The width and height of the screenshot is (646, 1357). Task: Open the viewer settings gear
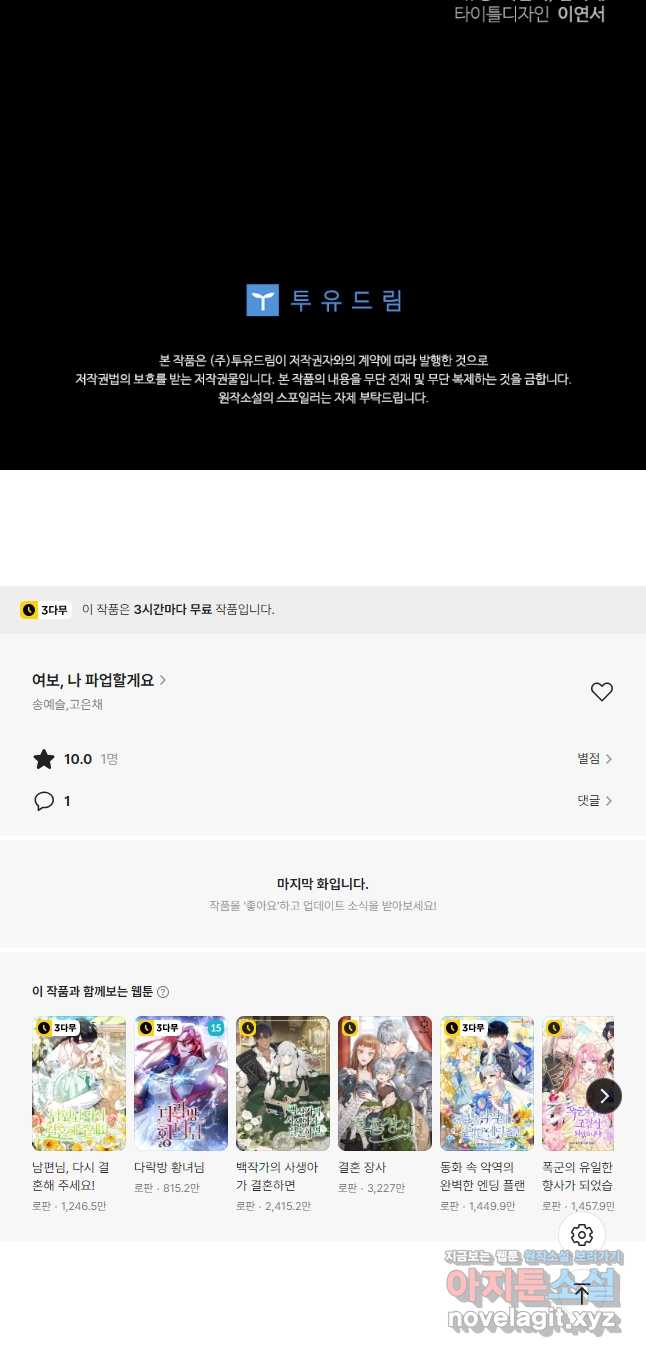tap(582, 1235)
